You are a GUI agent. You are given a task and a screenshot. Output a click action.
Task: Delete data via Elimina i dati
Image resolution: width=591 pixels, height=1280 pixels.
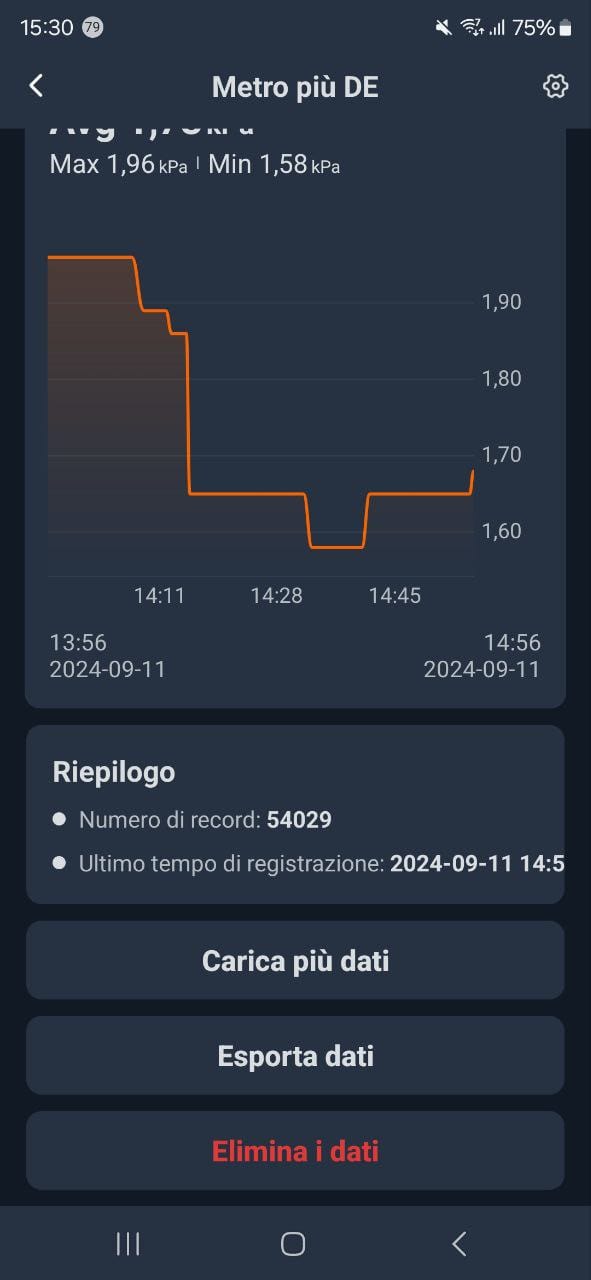click(x=295, y=1150)
